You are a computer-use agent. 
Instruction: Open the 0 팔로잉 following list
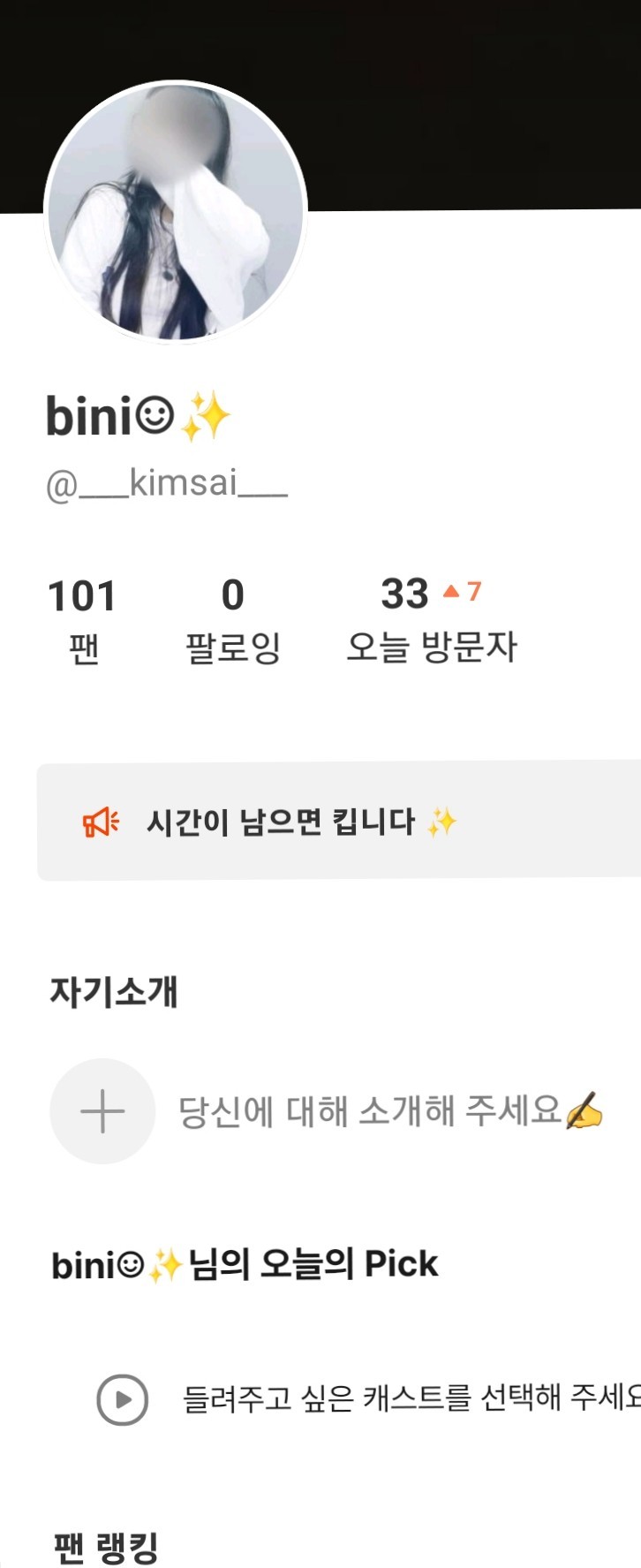[x=232, y=621]
